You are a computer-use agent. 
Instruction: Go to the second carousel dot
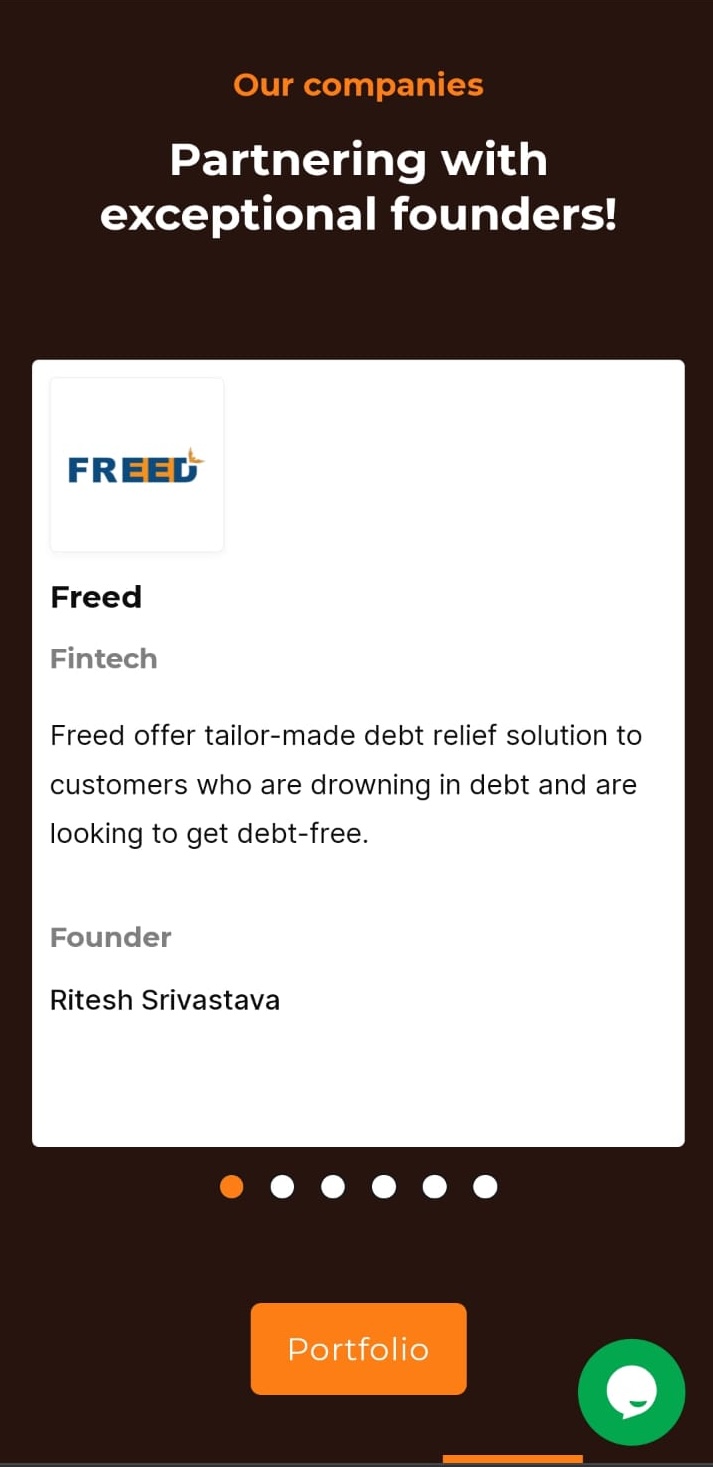tap(282, 1186)
